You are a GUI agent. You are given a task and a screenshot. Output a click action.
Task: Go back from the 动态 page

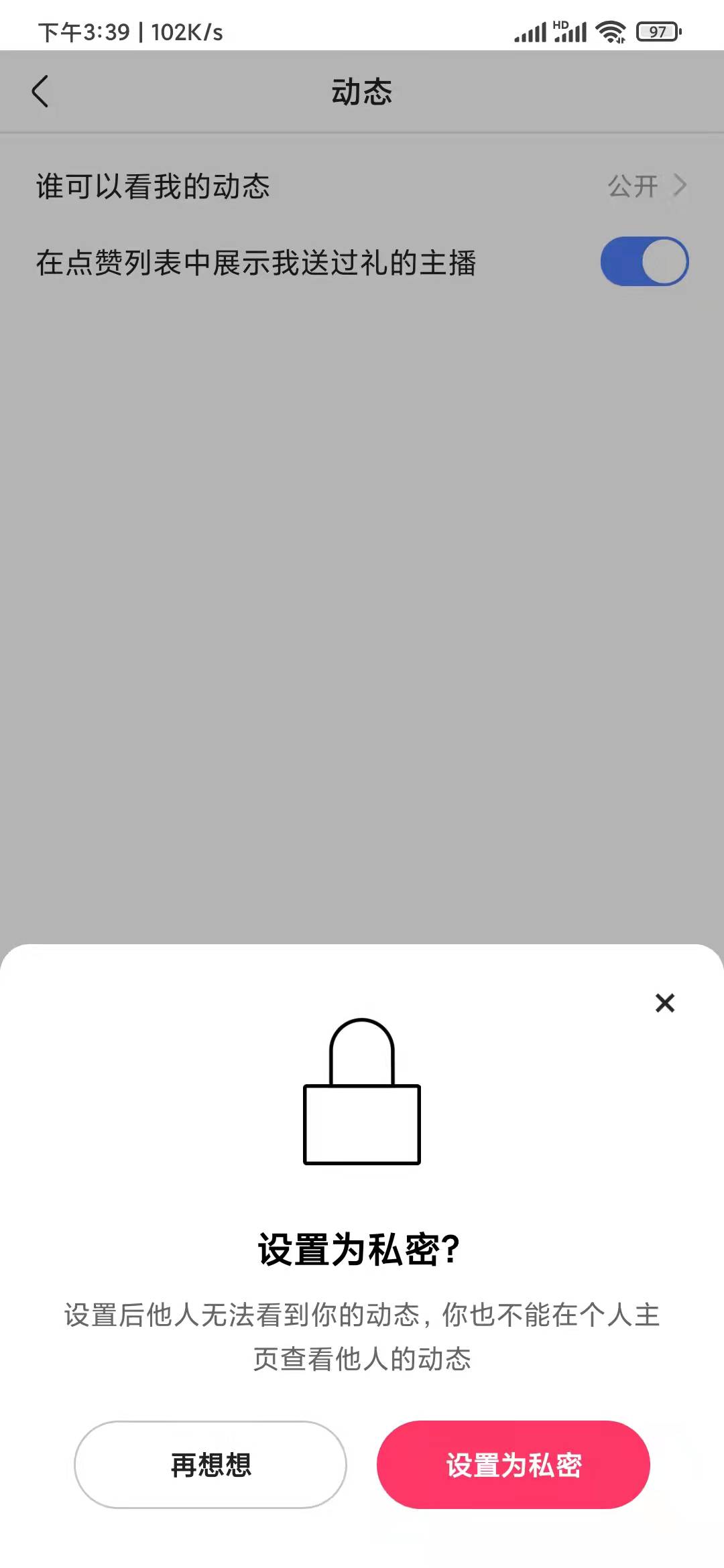tap(41, 91)
